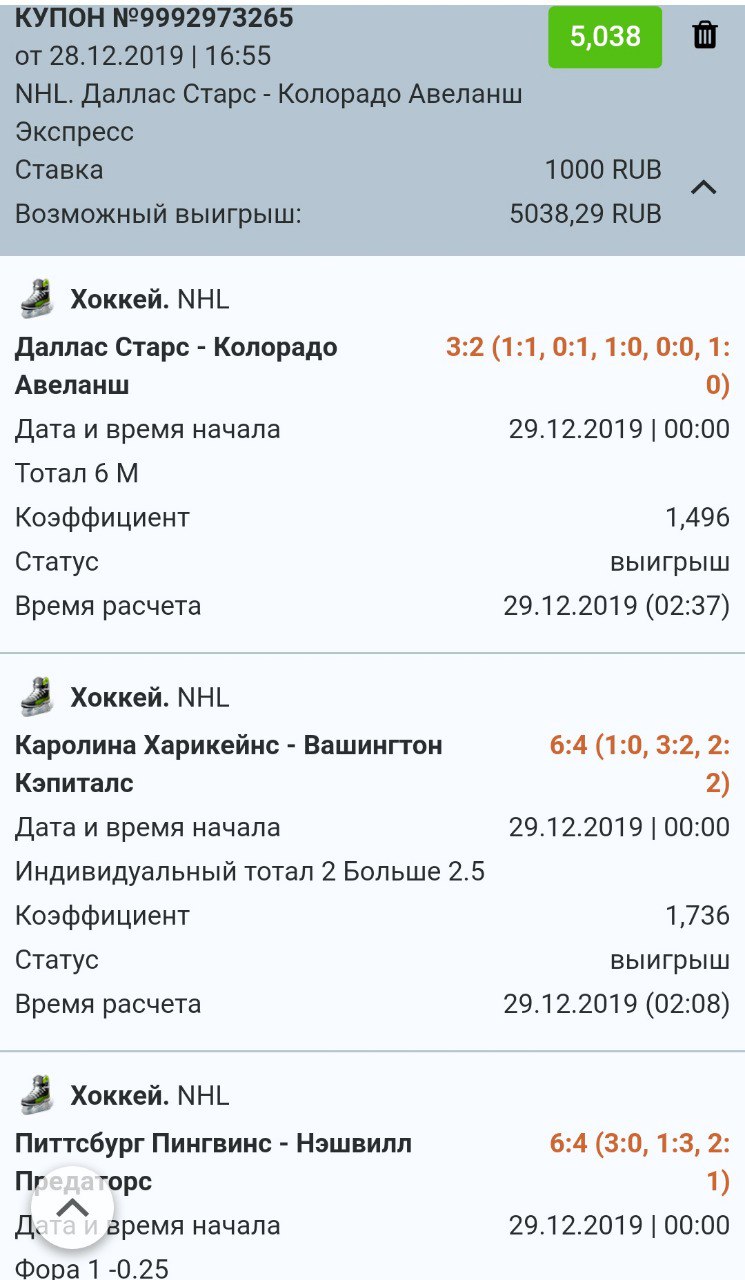Collapse the coupon details chevron
This screenshot has width=745, height=1280.
[x=704, y=187]
